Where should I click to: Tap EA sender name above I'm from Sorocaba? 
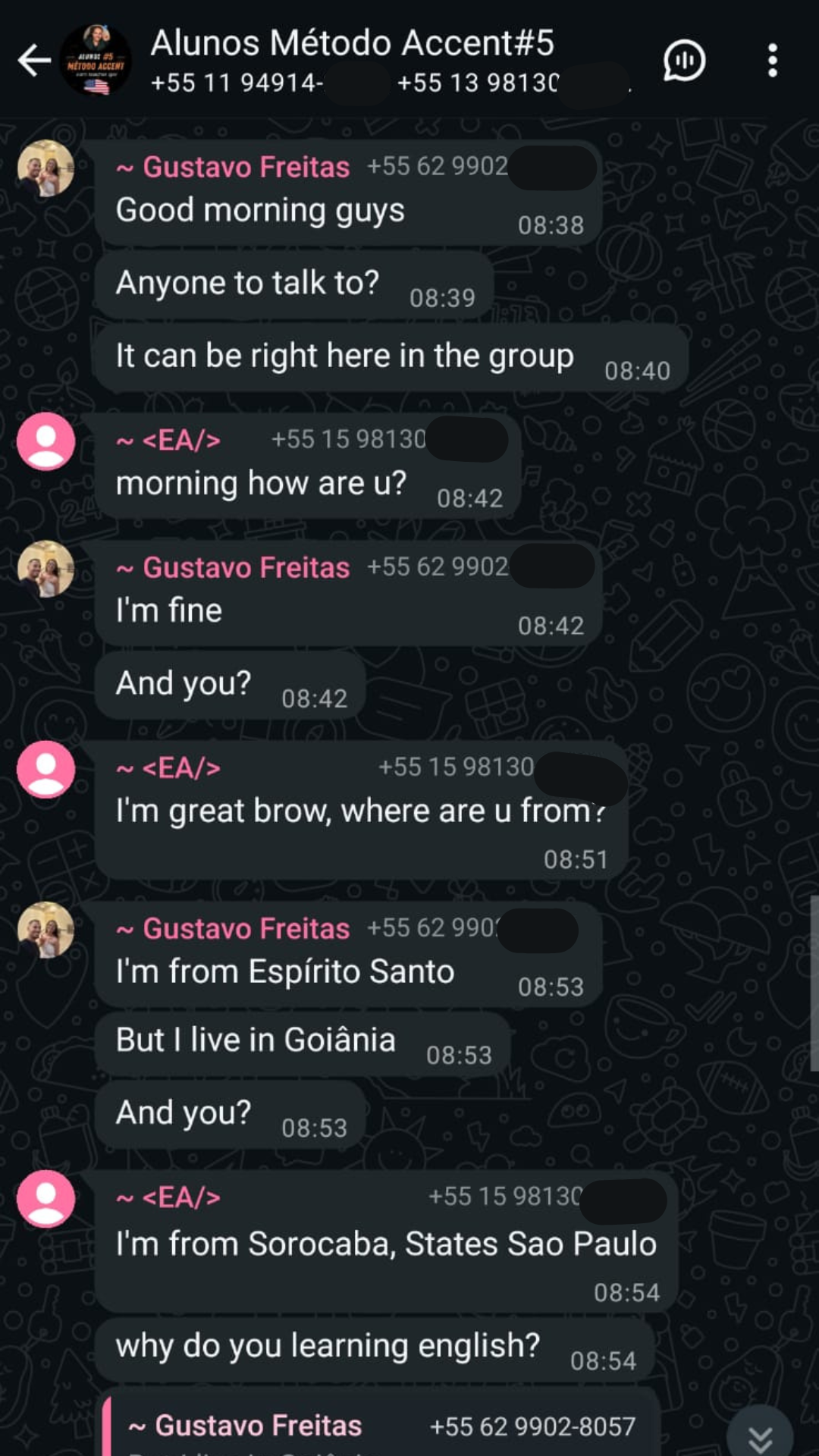[x=180, y=1197]
